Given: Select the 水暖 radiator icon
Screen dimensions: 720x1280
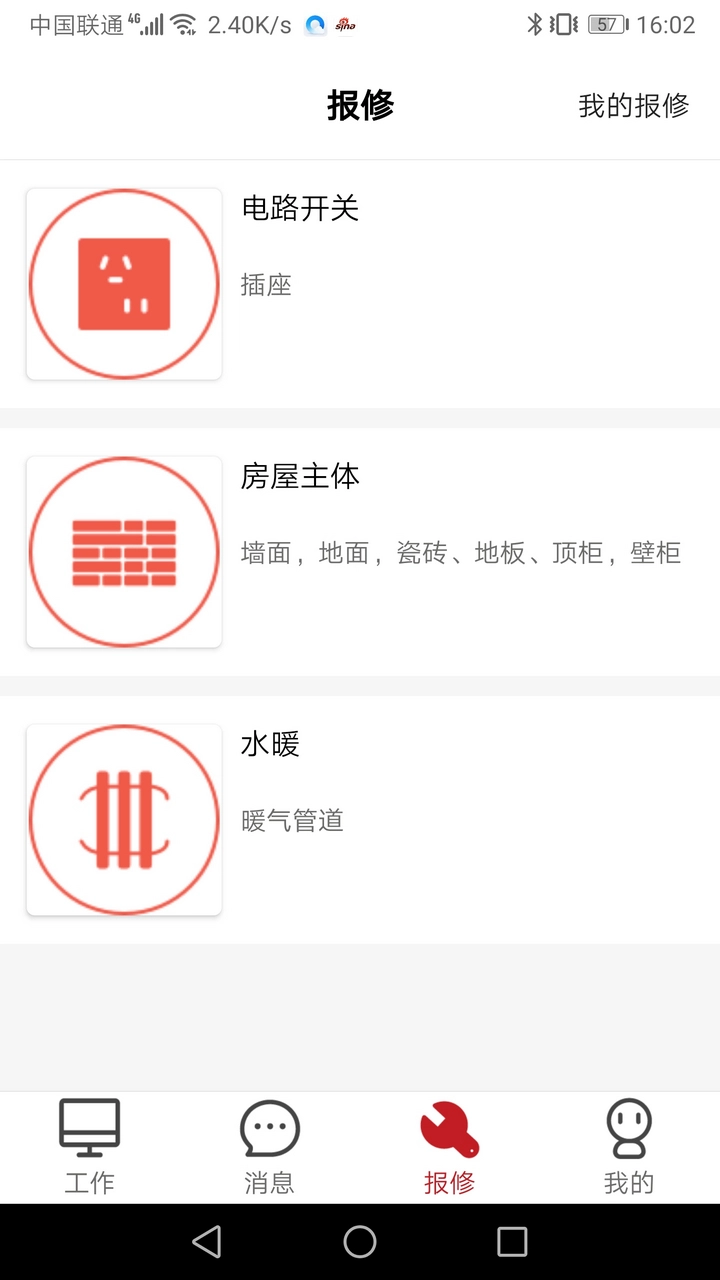Looking at the screenshot, I should pyautogui.click(x=123, y=819).
